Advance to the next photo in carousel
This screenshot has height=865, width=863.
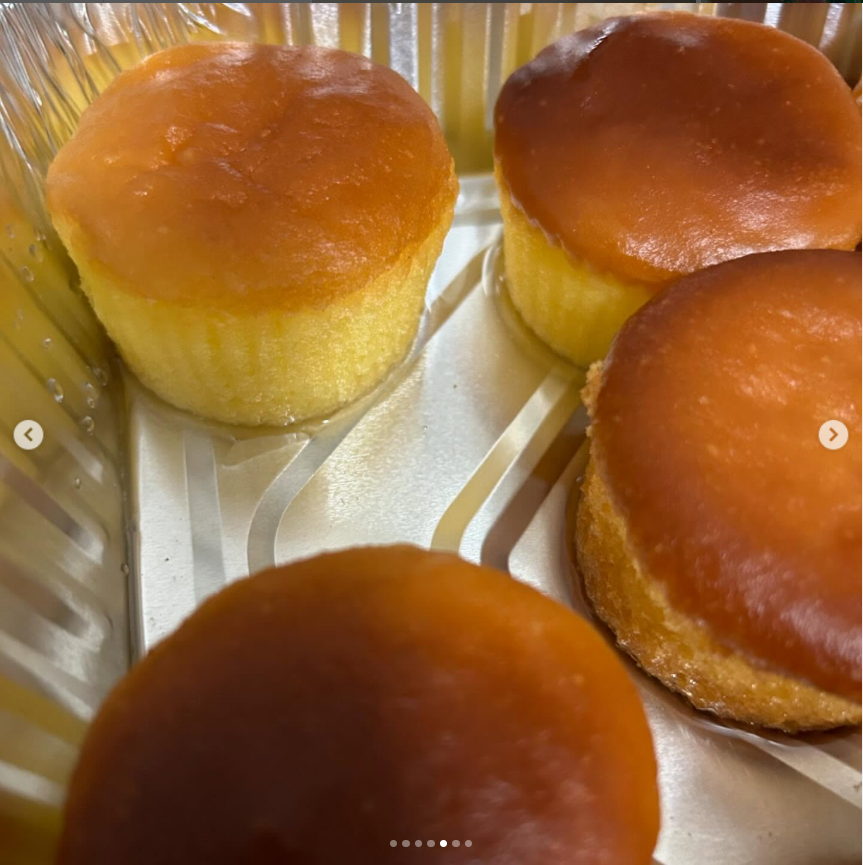(x=833, y=435)
